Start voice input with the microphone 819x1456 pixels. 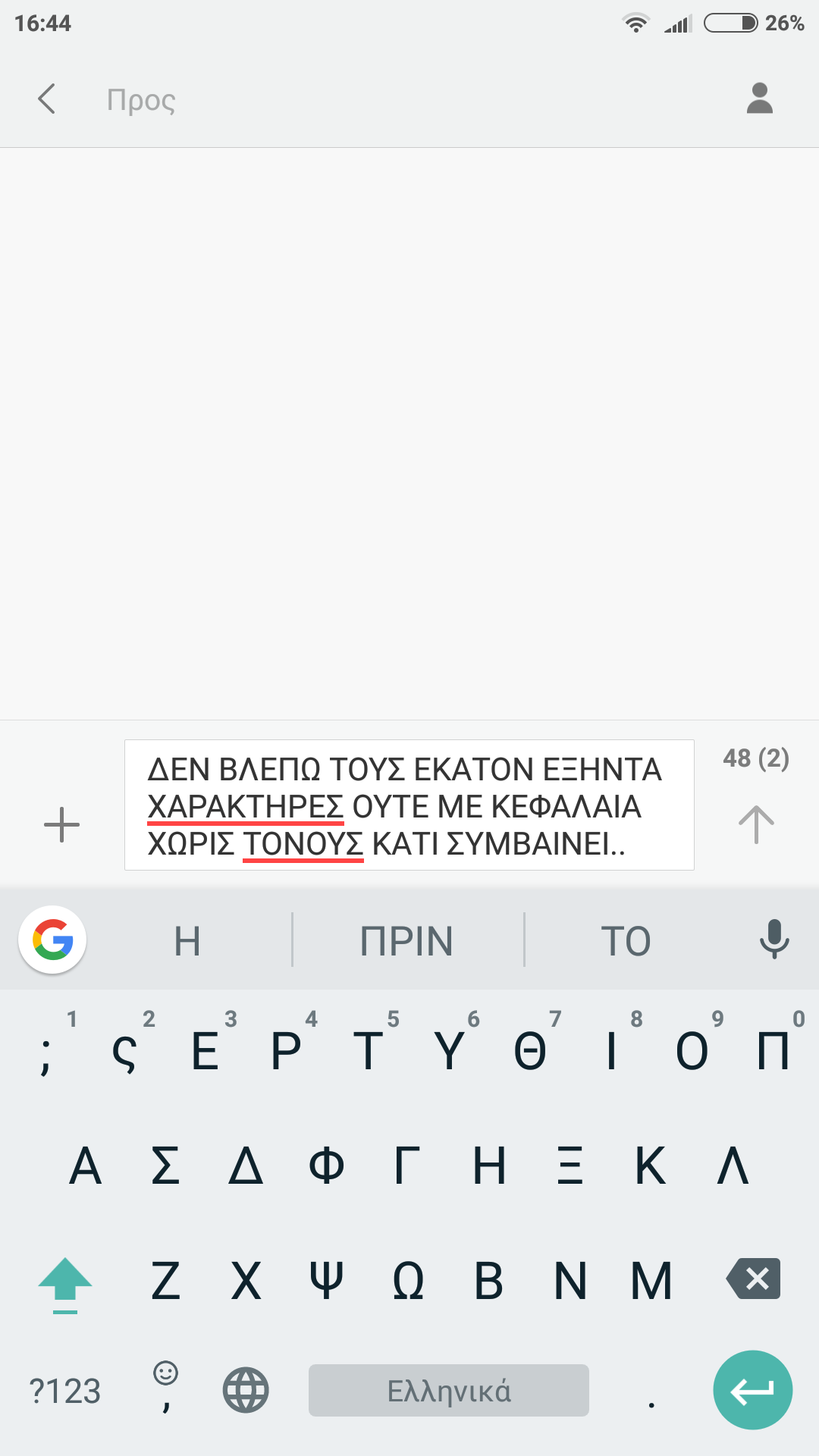(774, 940)
